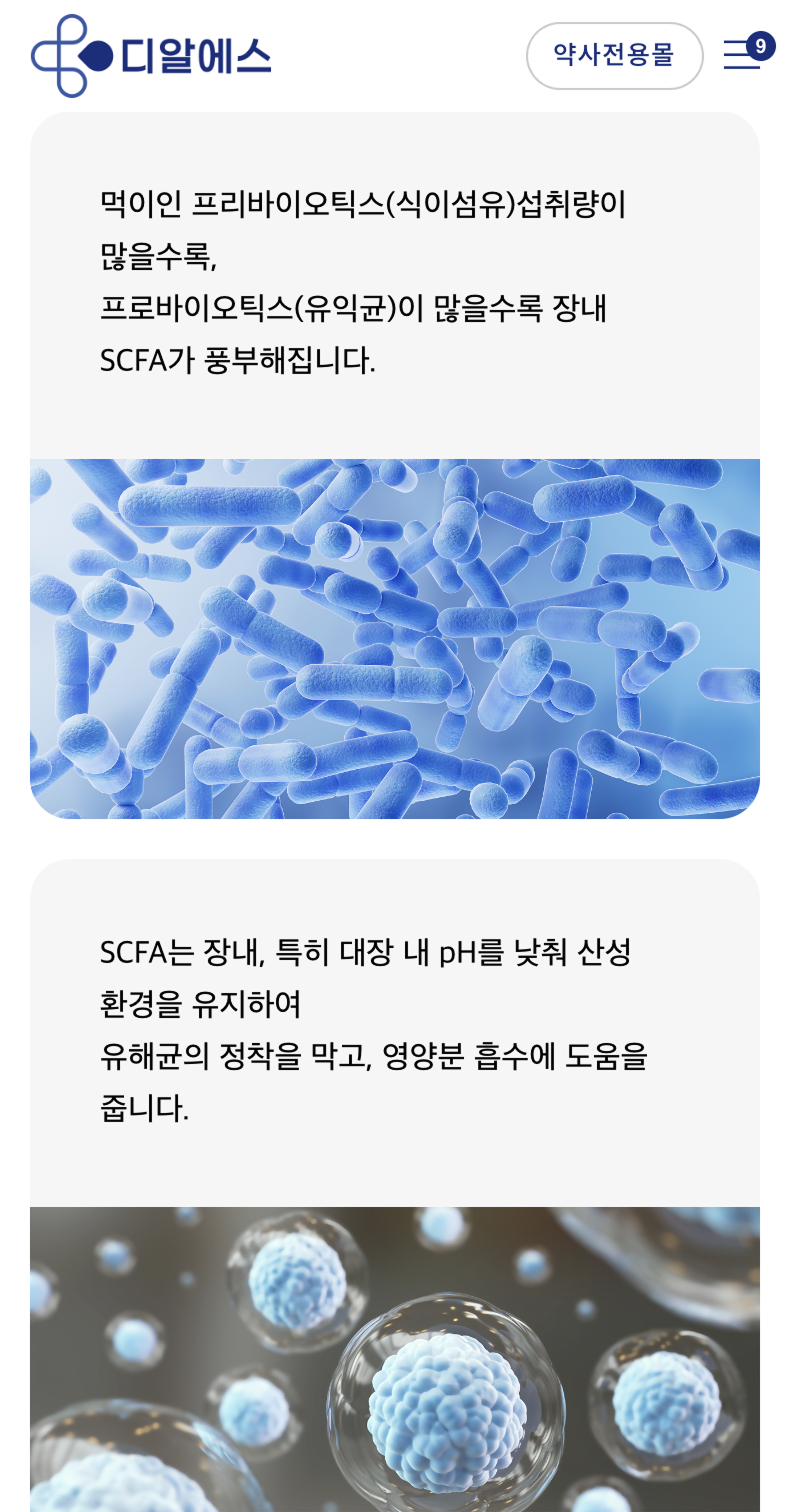
Task: Click the second gray card about SCFA
Action: [x=395, y=1030]
